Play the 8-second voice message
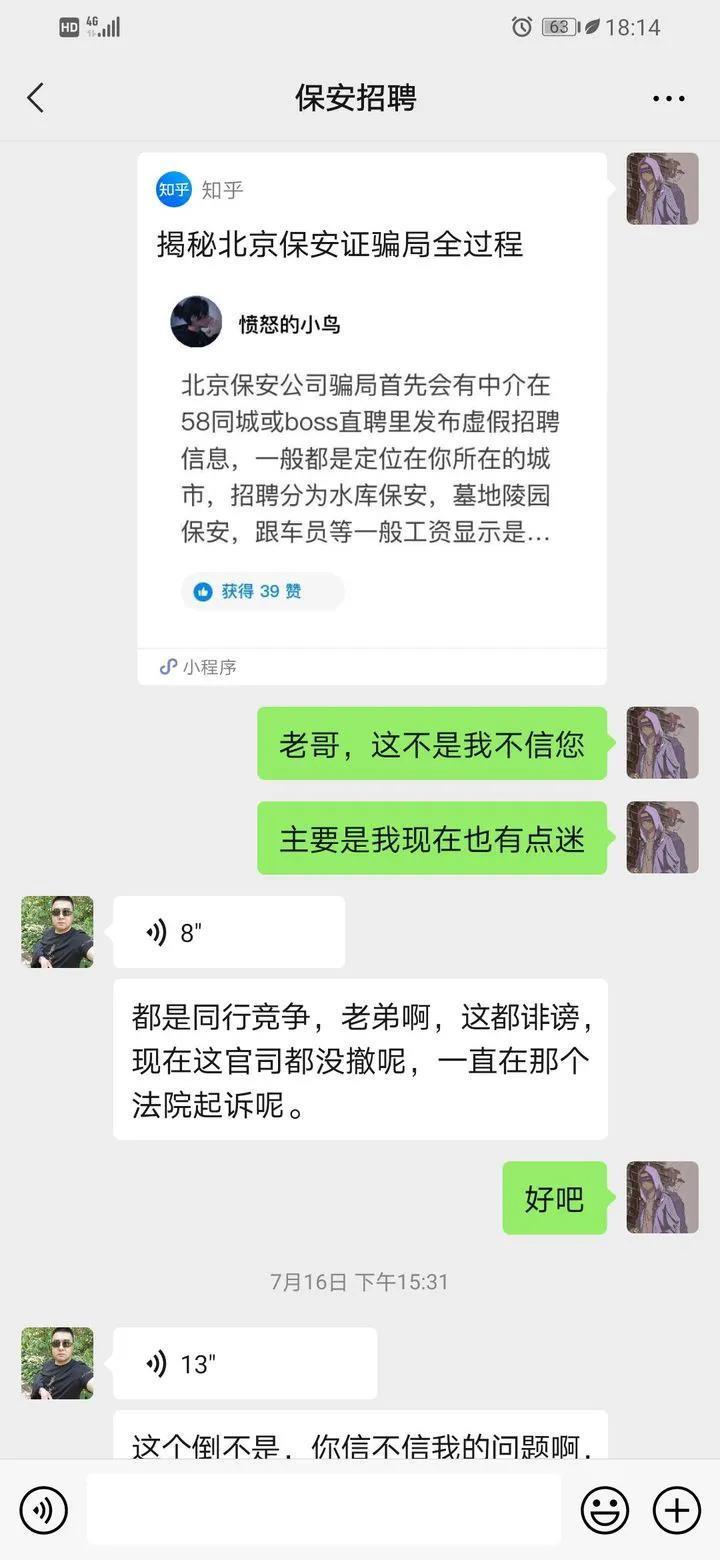The image size is (720, 1560). click(228, 932)
